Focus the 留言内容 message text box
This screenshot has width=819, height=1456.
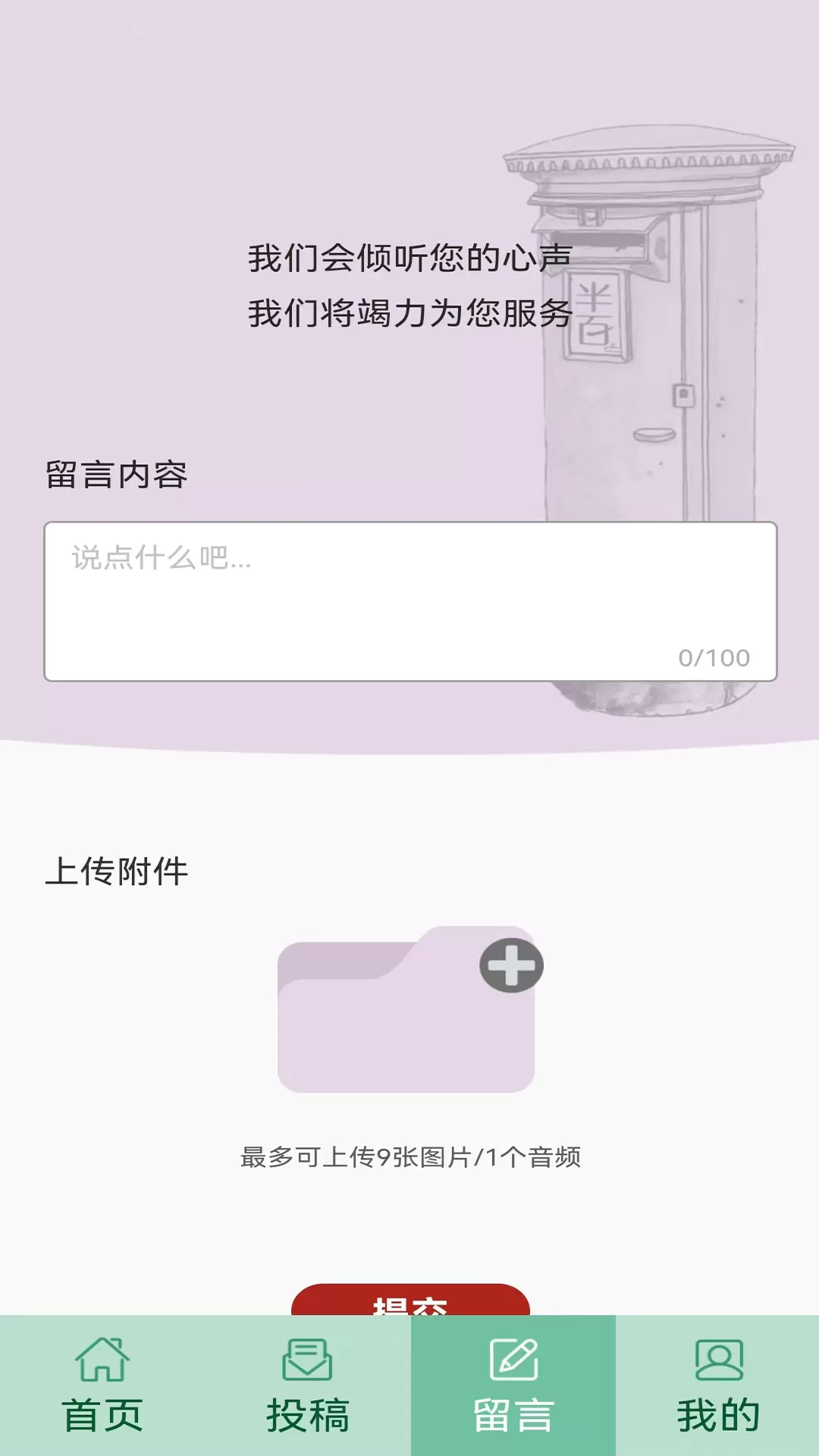(x=409, y=601)
